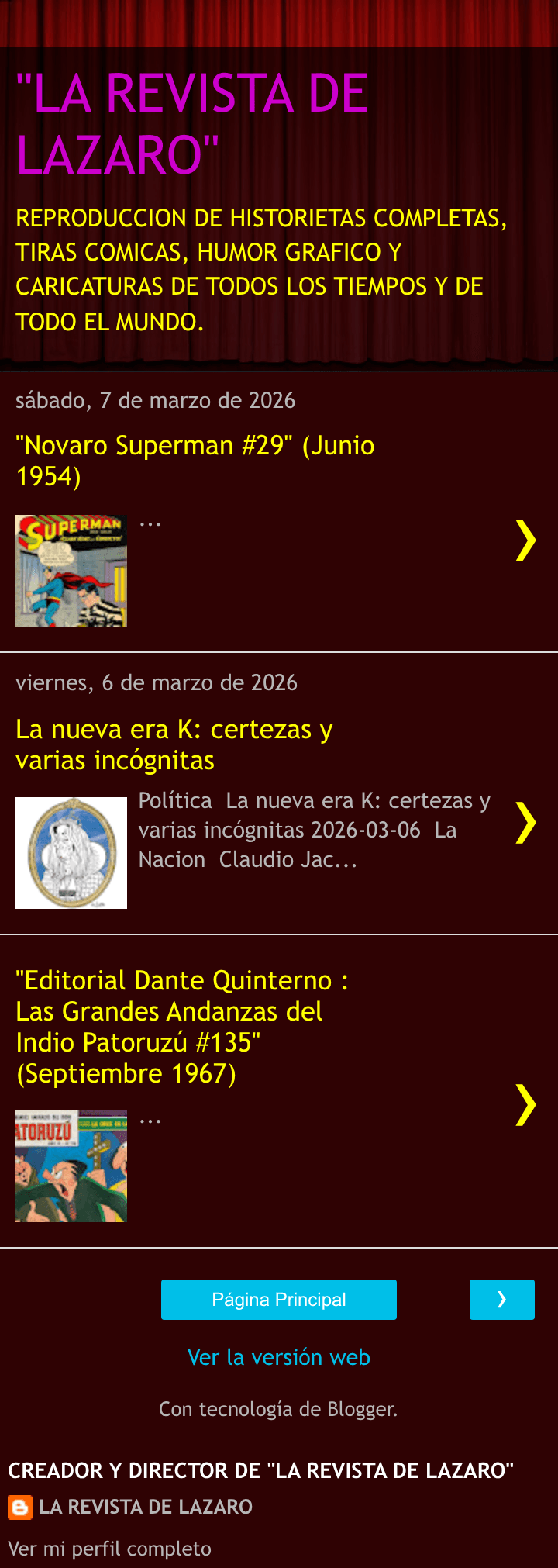The image size is (558, 1568).
Task: Go to the next page of posts
Action: pyautogui.click(x=502, y=1300)
